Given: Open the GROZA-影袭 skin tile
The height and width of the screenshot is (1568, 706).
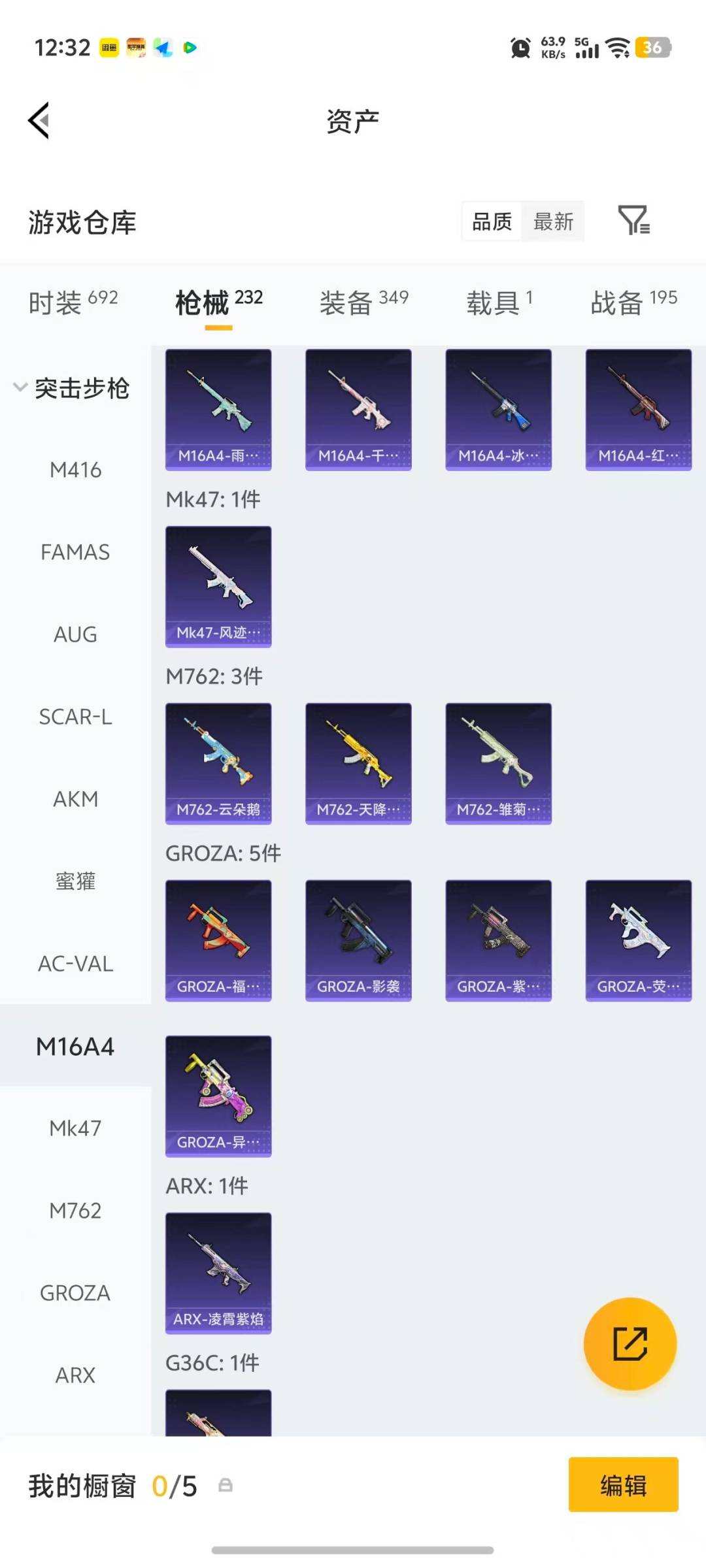Looking at the screenshot, I should 358,940.
